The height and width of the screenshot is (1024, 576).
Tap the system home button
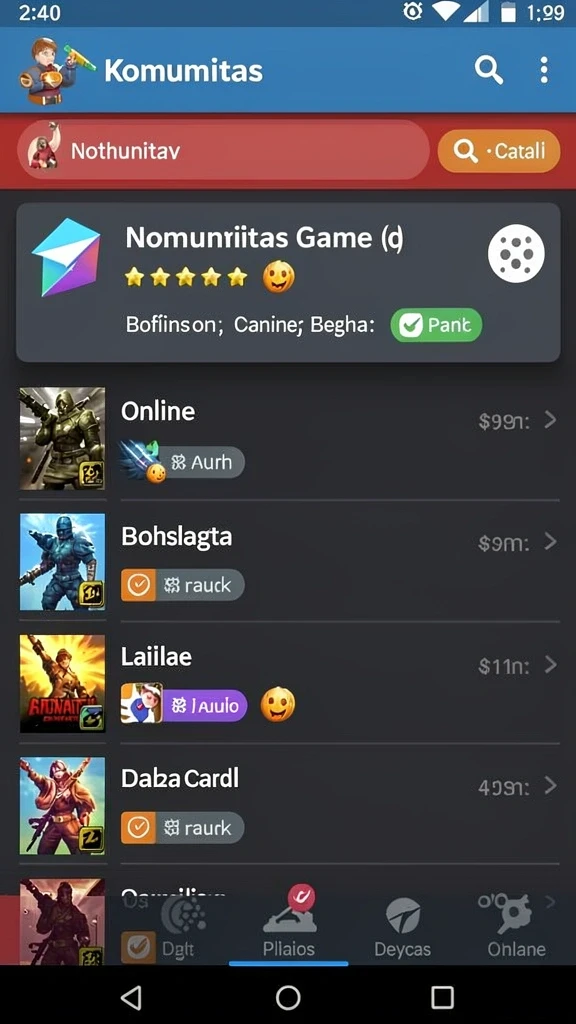(x=288, y=997)
